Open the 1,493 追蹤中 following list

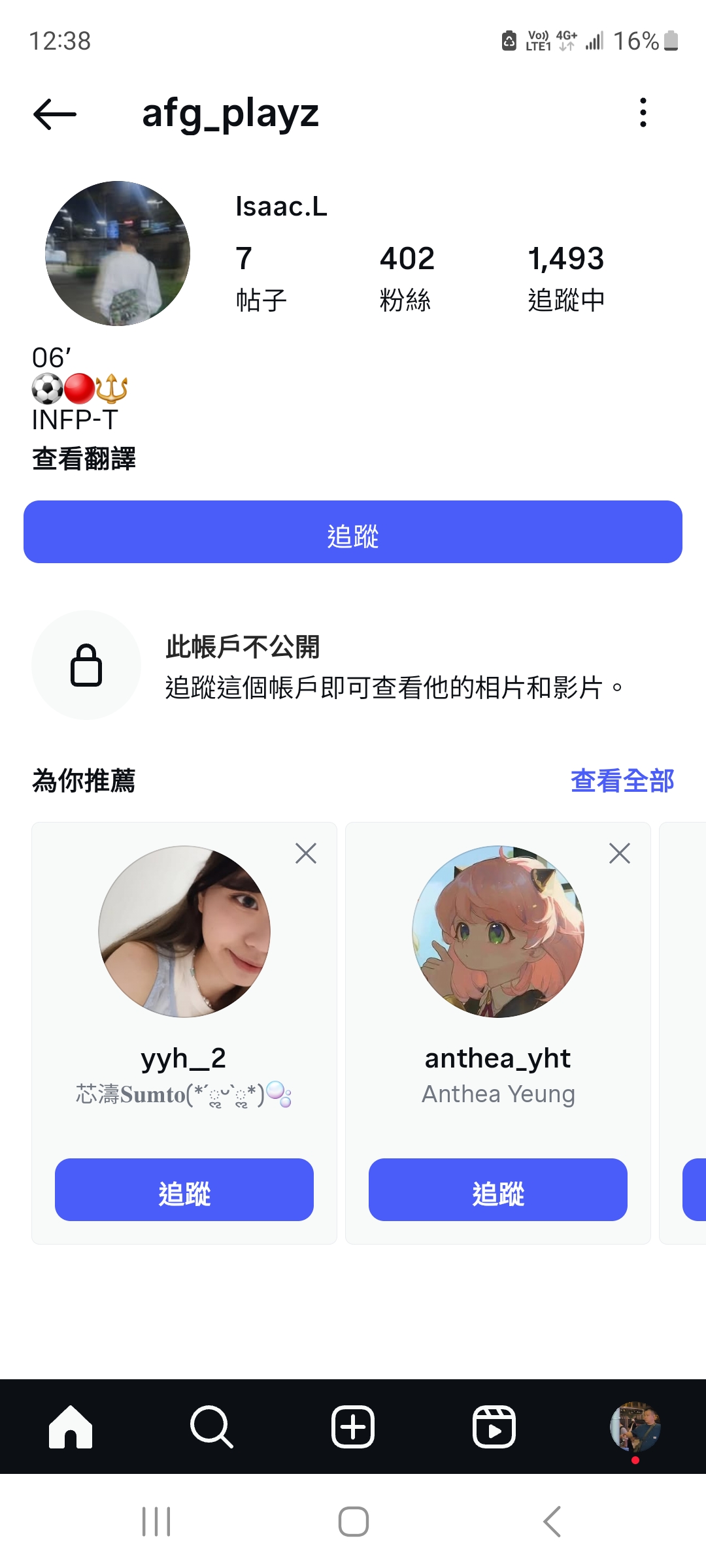(566, 277)
